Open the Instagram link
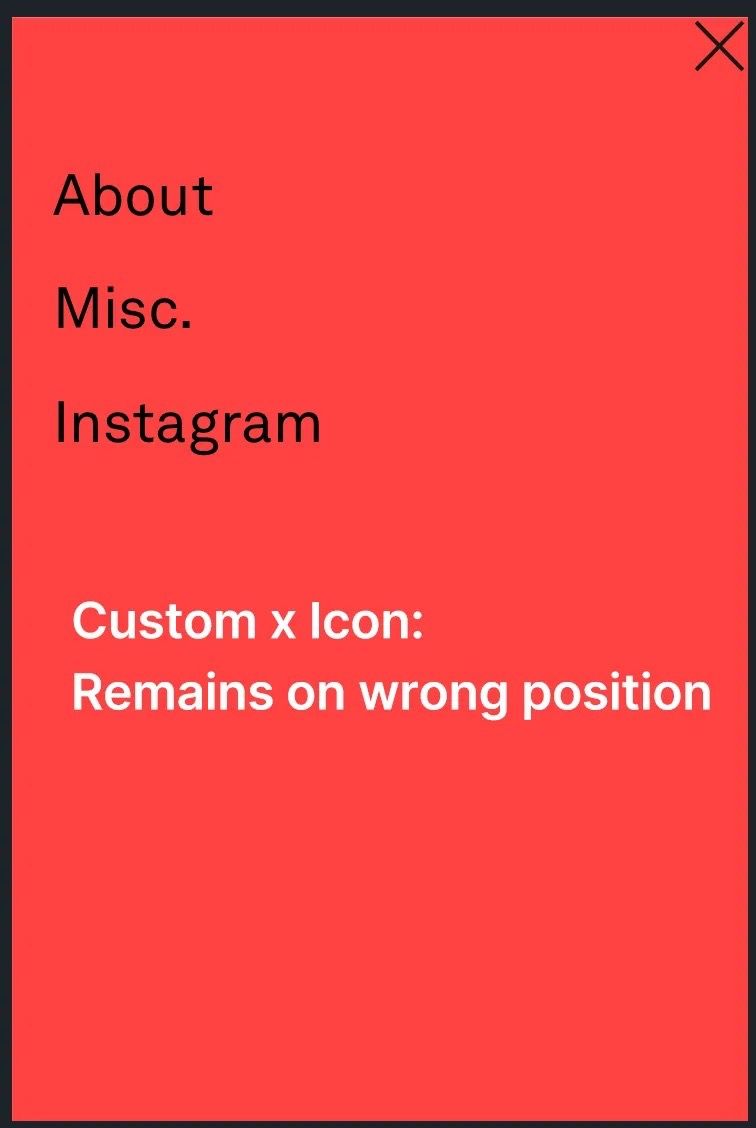The image size is (756, 1128). (x=188, y=424)
